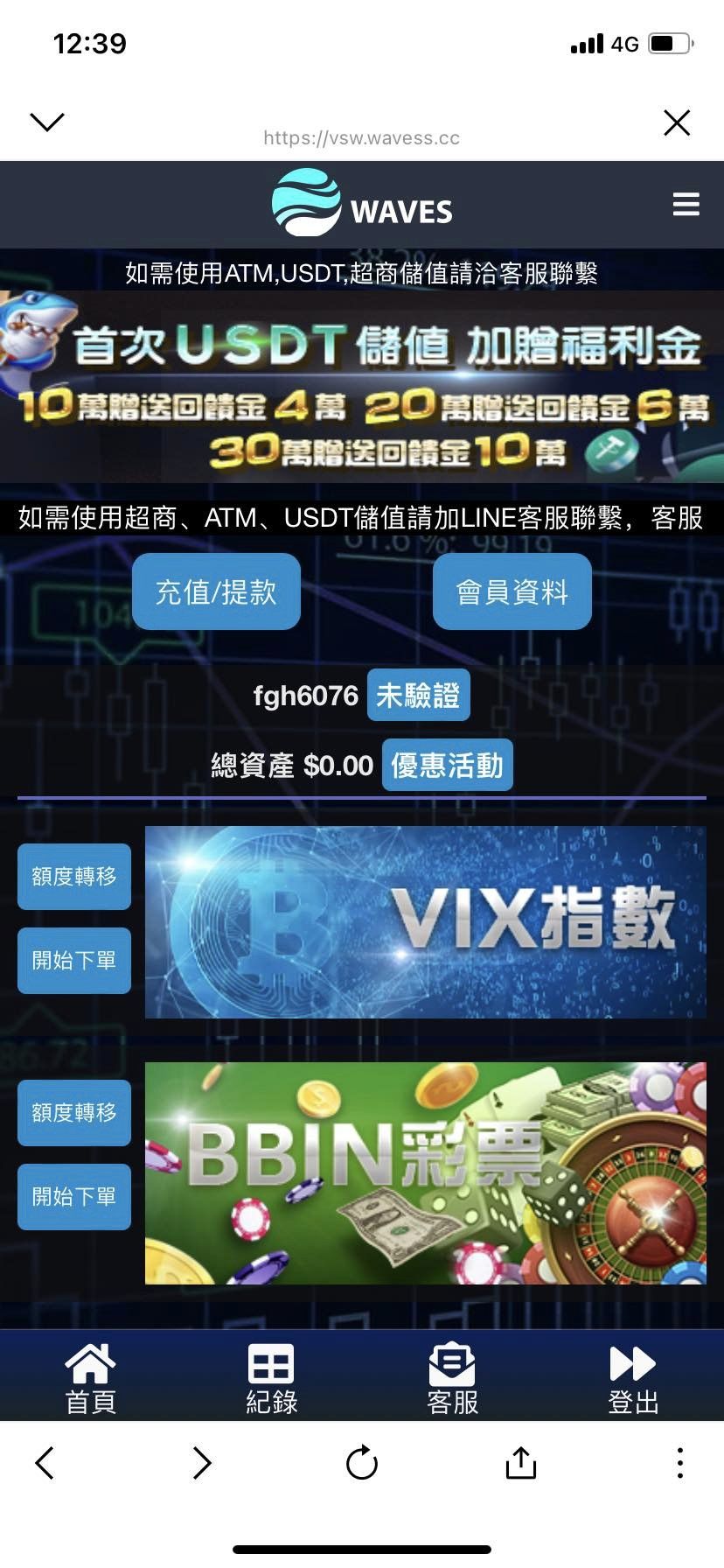Switch to the 紀錄 records tab
This screenshot has width=724, height=1568.
coord(271,1378)
